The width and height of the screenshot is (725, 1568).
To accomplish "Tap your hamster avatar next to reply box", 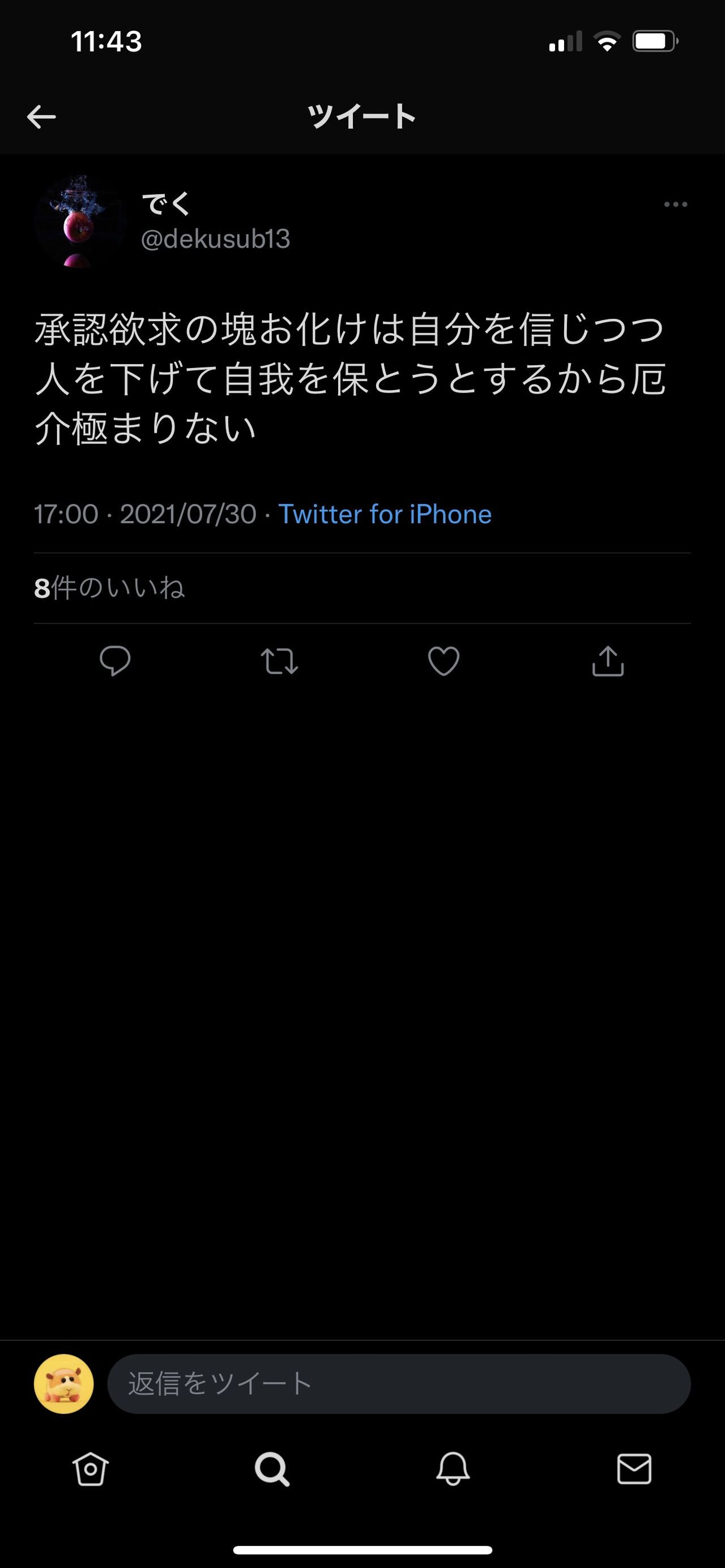I will click(x=64, y=1385).
